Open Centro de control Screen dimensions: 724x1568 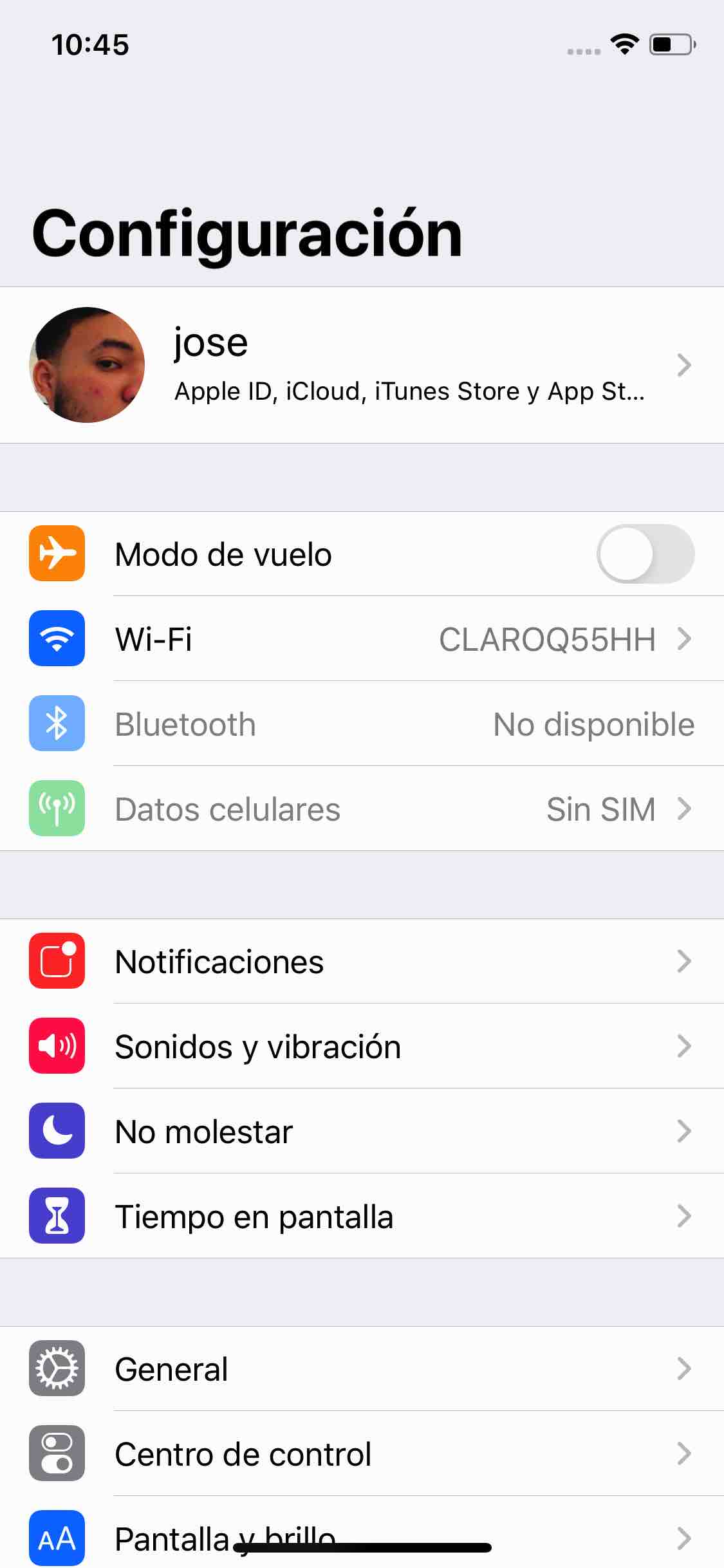coord(362,1454)
